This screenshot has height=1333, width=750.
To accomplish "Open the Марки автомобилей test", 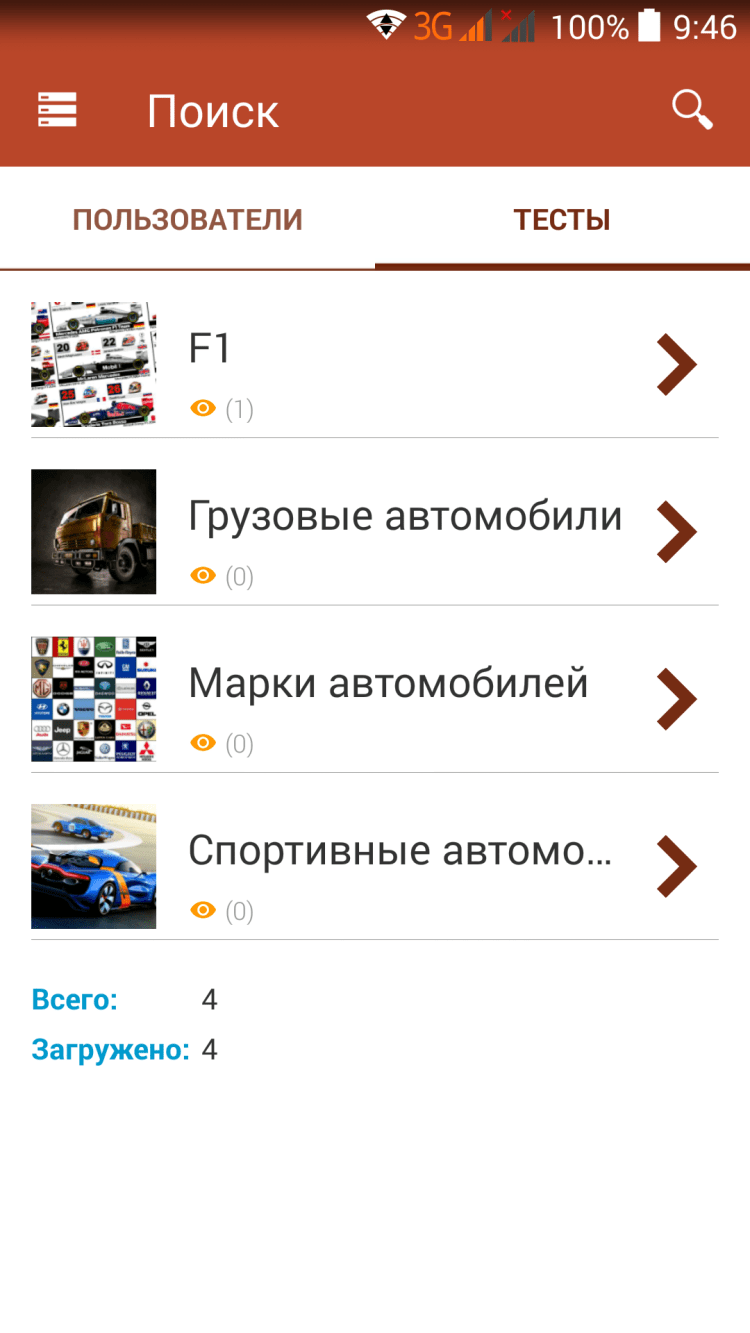I will [375, 699].
